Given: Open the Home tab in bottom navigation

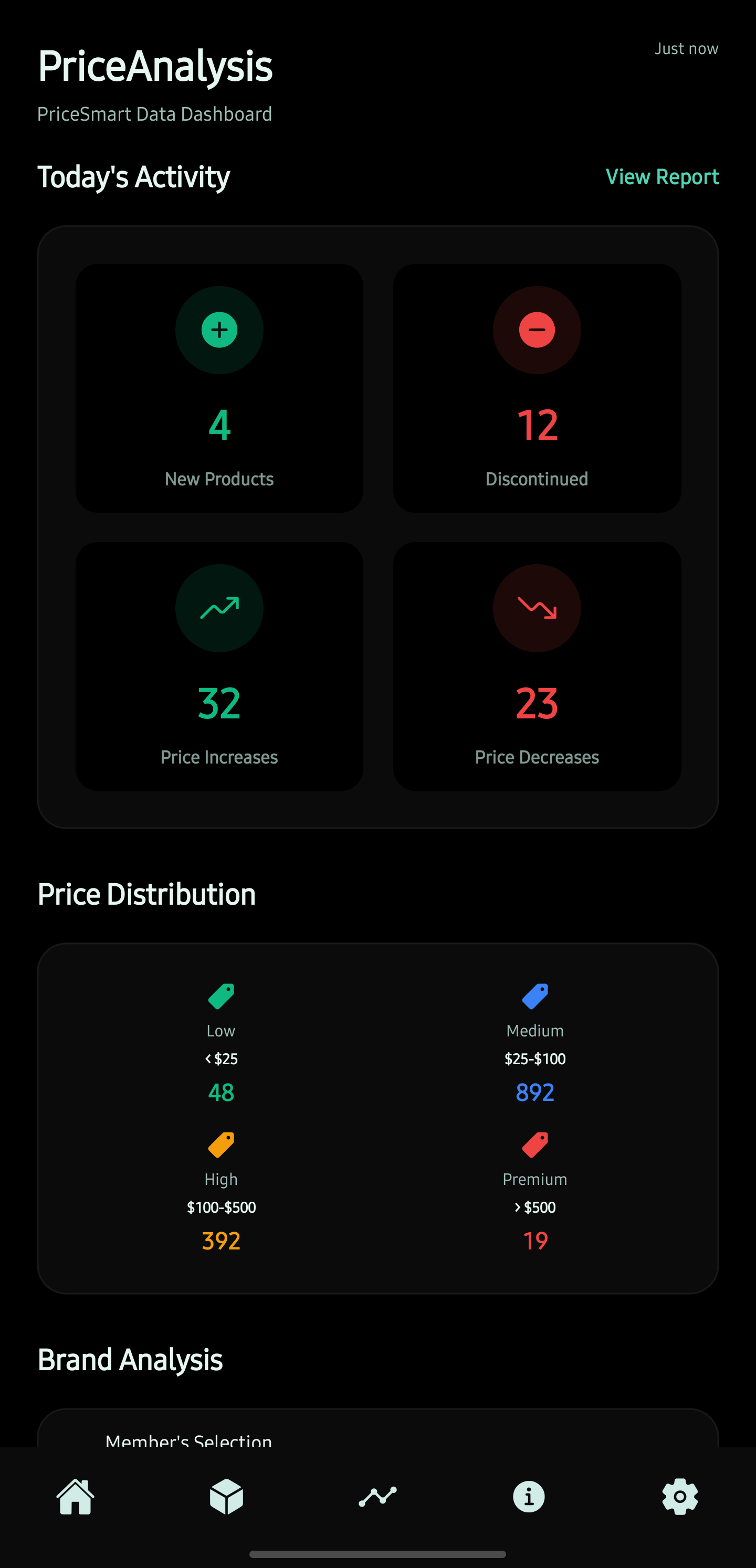Looking at the screenshot, I should pos(76,1497).
